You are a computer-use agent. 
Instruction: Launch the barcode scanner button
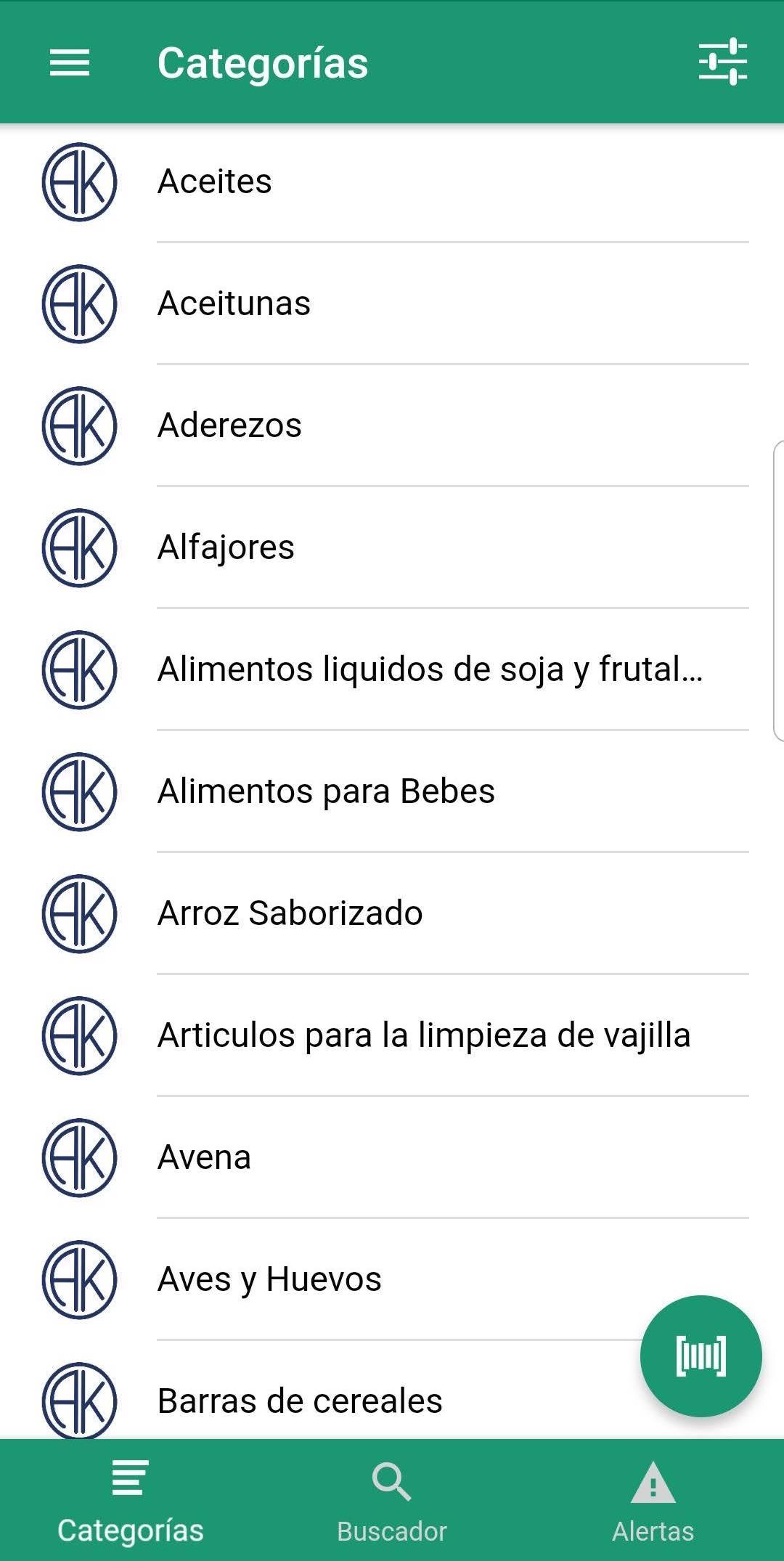click(x=701, y=1356)
